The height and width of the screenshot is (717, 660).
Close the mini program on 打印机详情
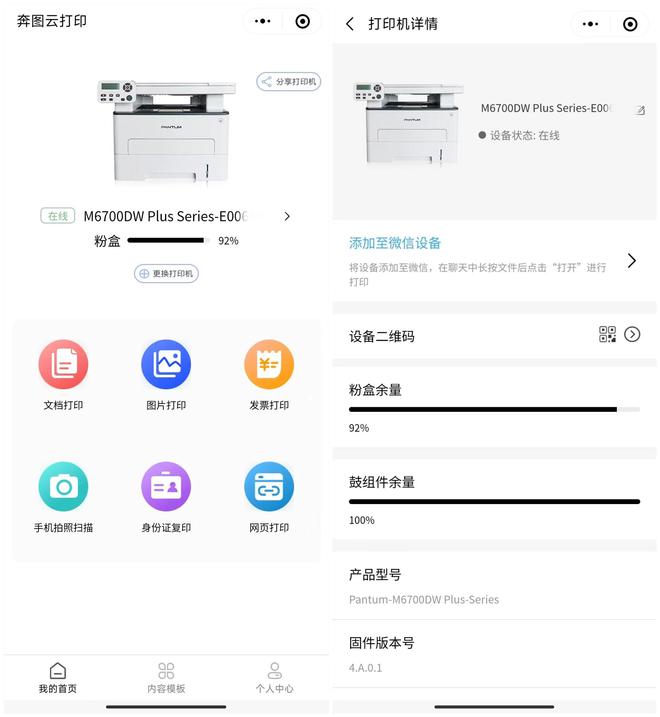(630, 24)
